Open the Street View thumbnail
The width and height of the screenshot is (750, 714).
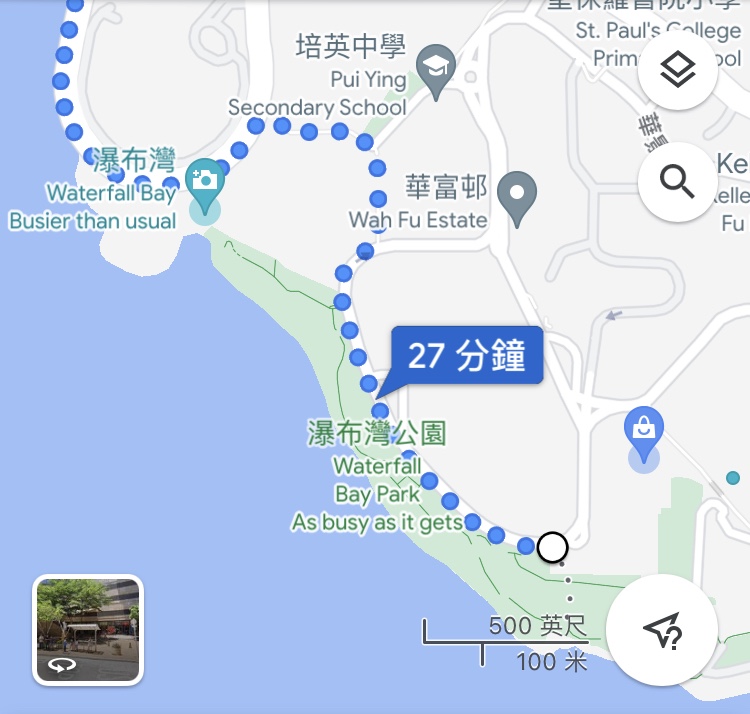coord(88,630)
